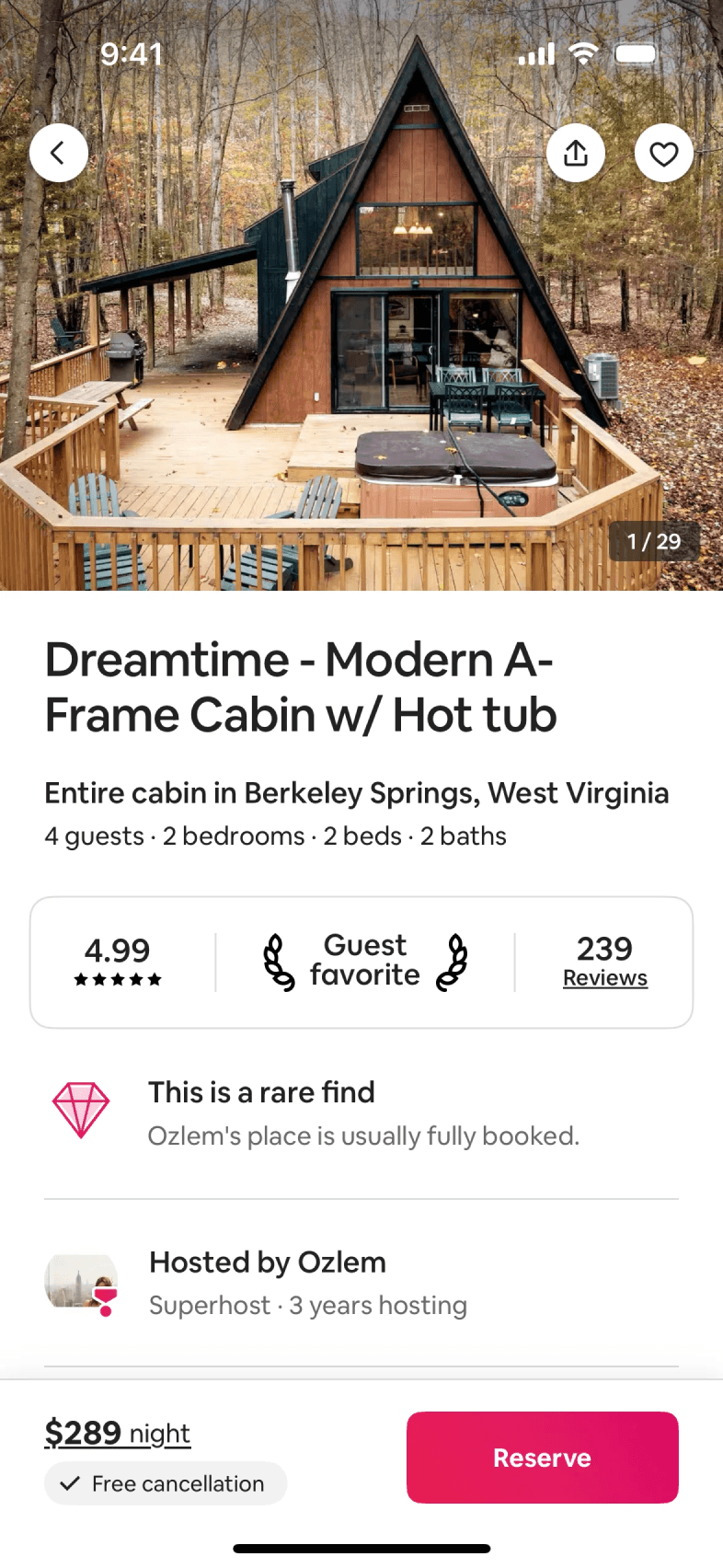Tap the Wi-Fi icon in status bar
Viewport: 723px width, 1568px height.
click(x=582, y=52)
